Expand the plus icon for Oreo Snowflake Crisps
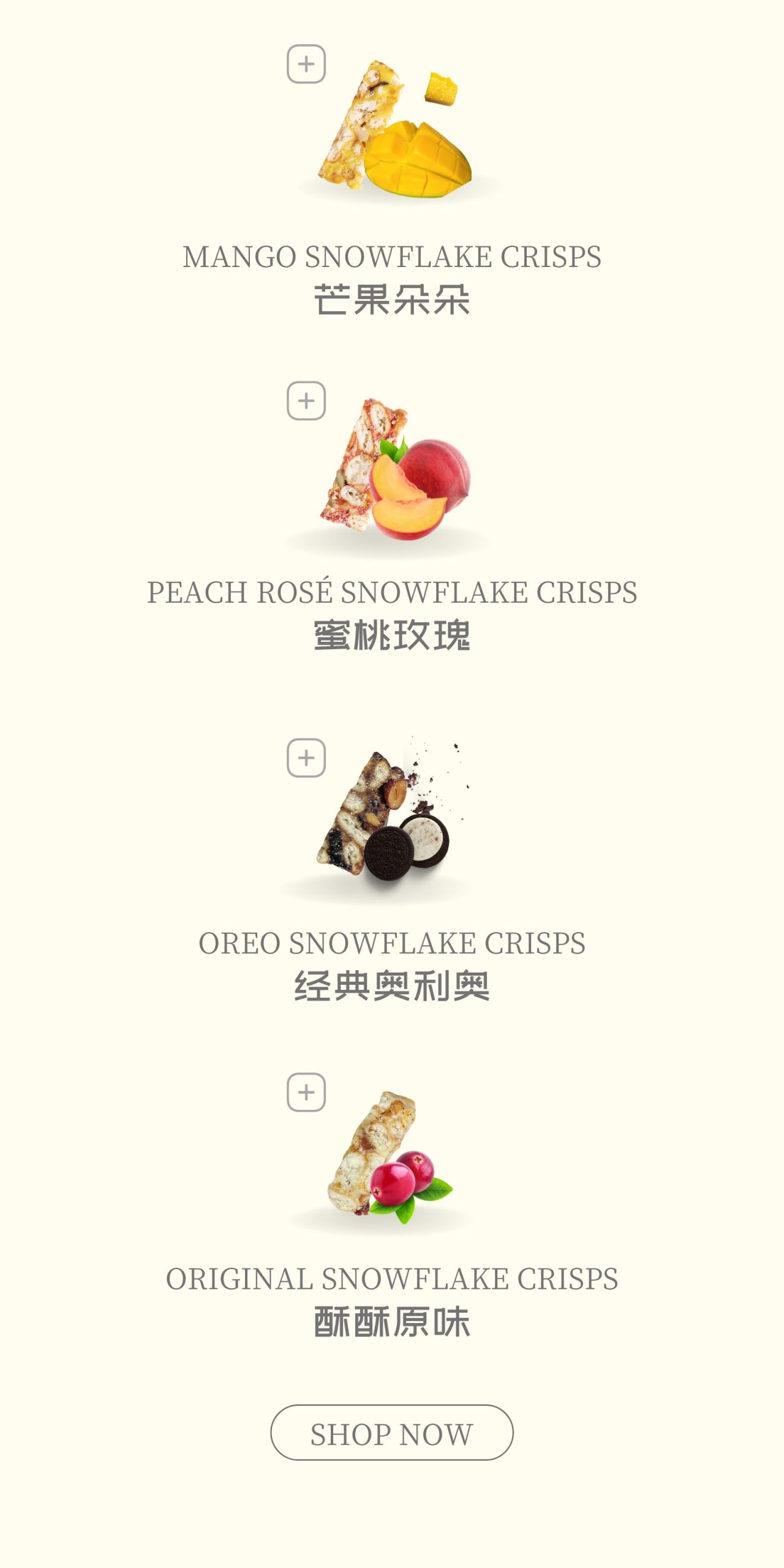This screenshot has width=784, height=1568. (x=306, y=758)
